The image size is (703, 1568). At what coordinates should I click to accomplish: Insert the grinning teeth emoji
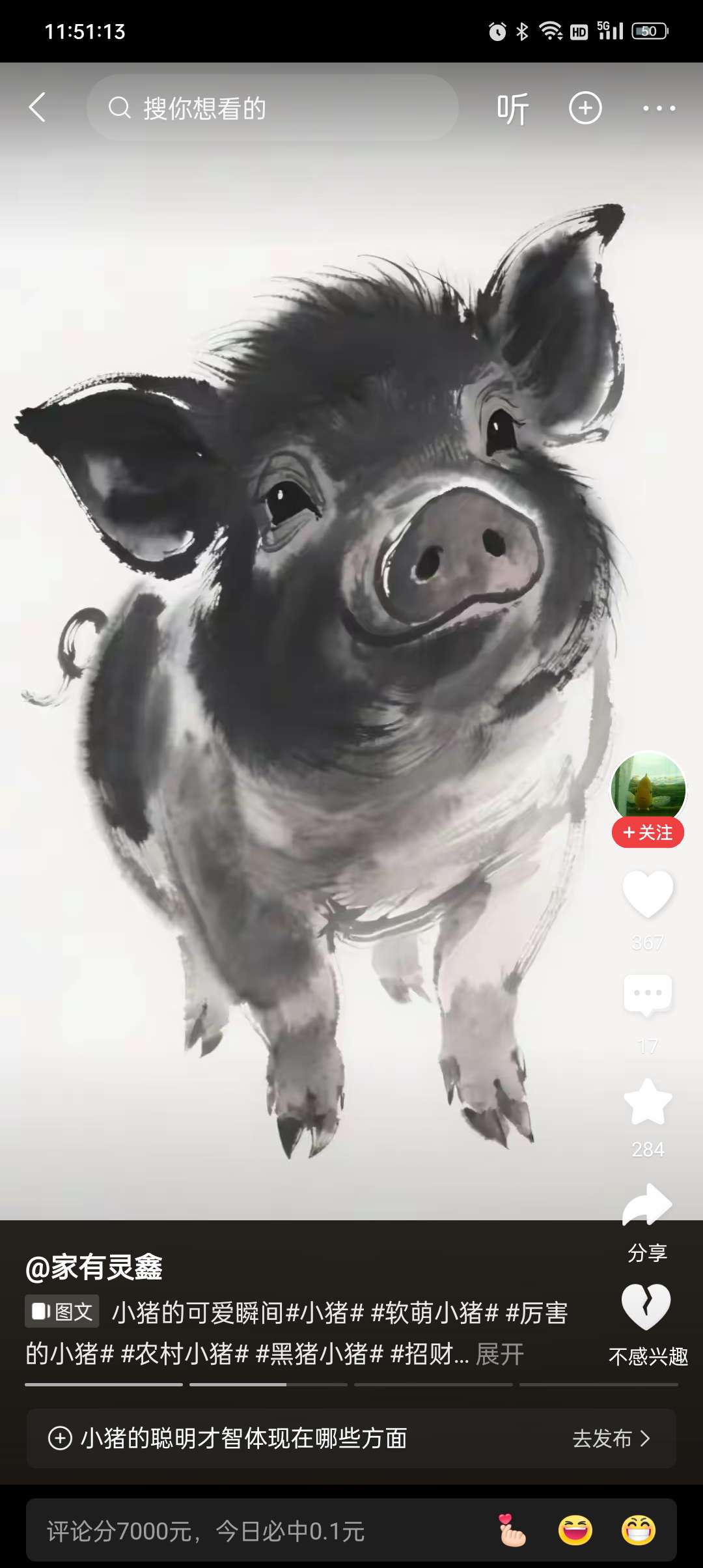tap(638, 1530)
